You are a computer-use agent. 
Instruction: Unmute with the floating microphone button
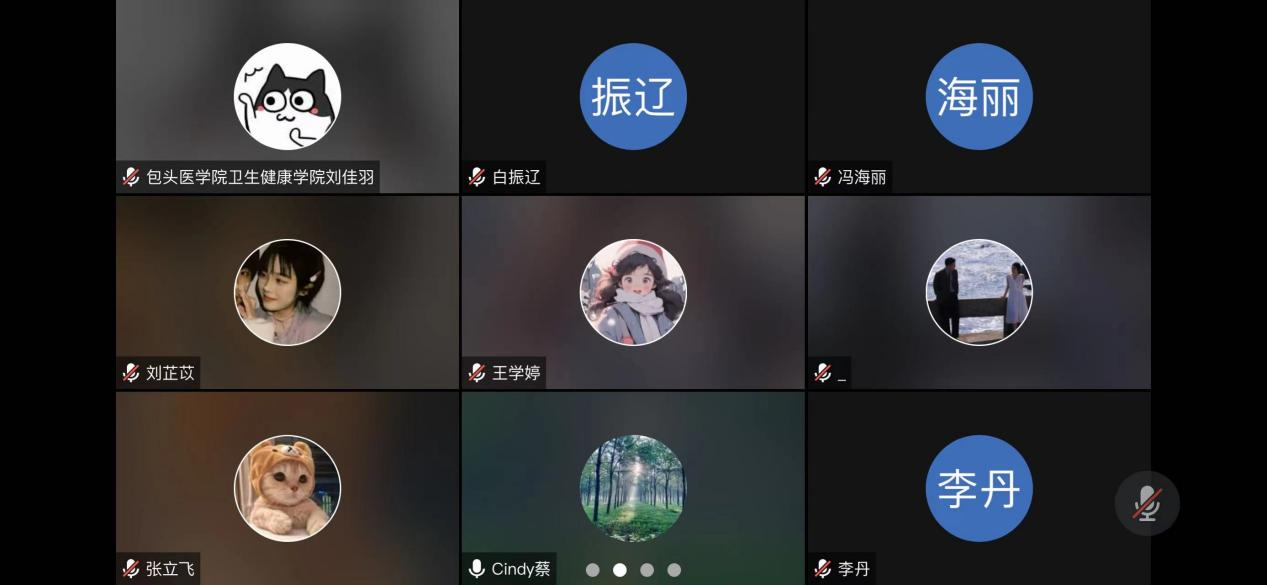point(1147,503)
